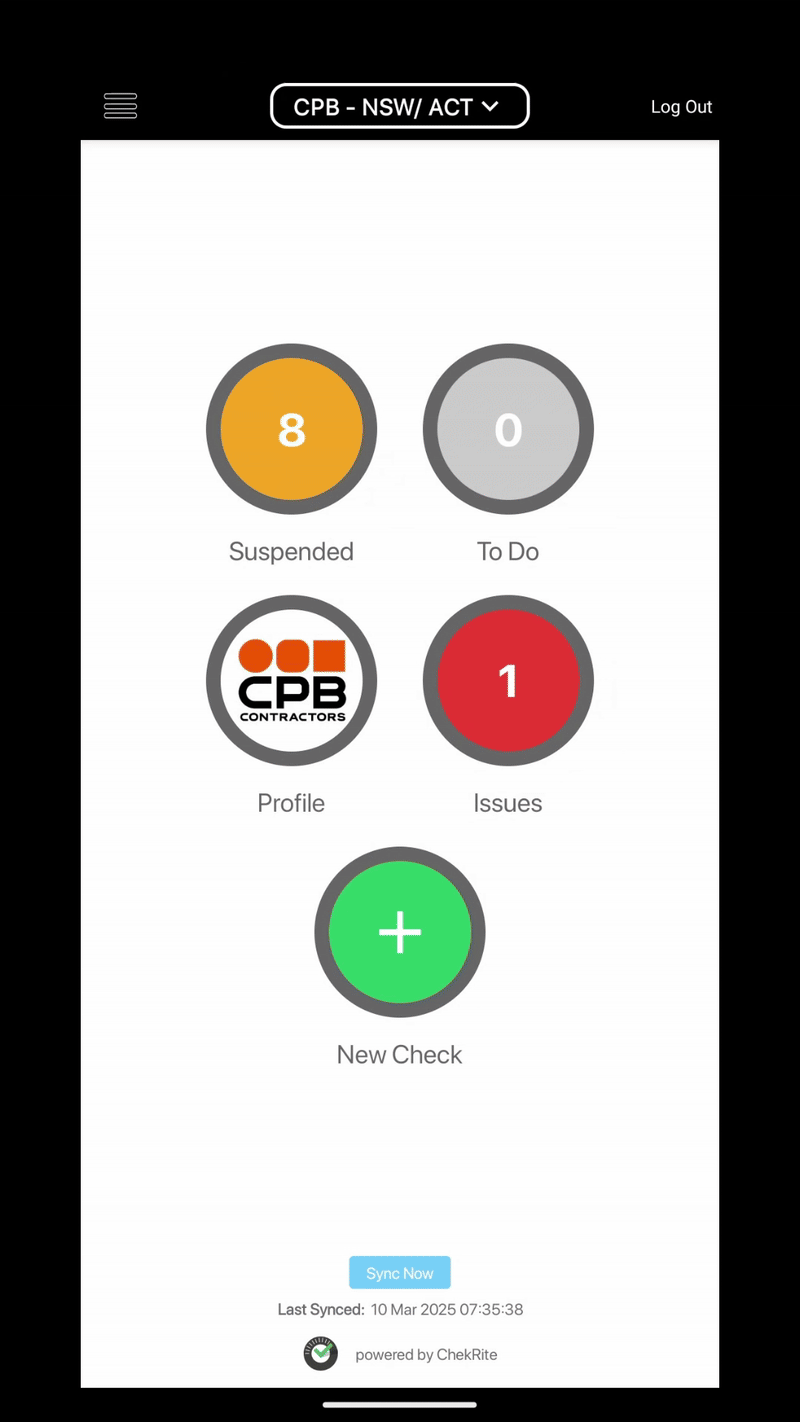View reported Issues

(508, 681)
